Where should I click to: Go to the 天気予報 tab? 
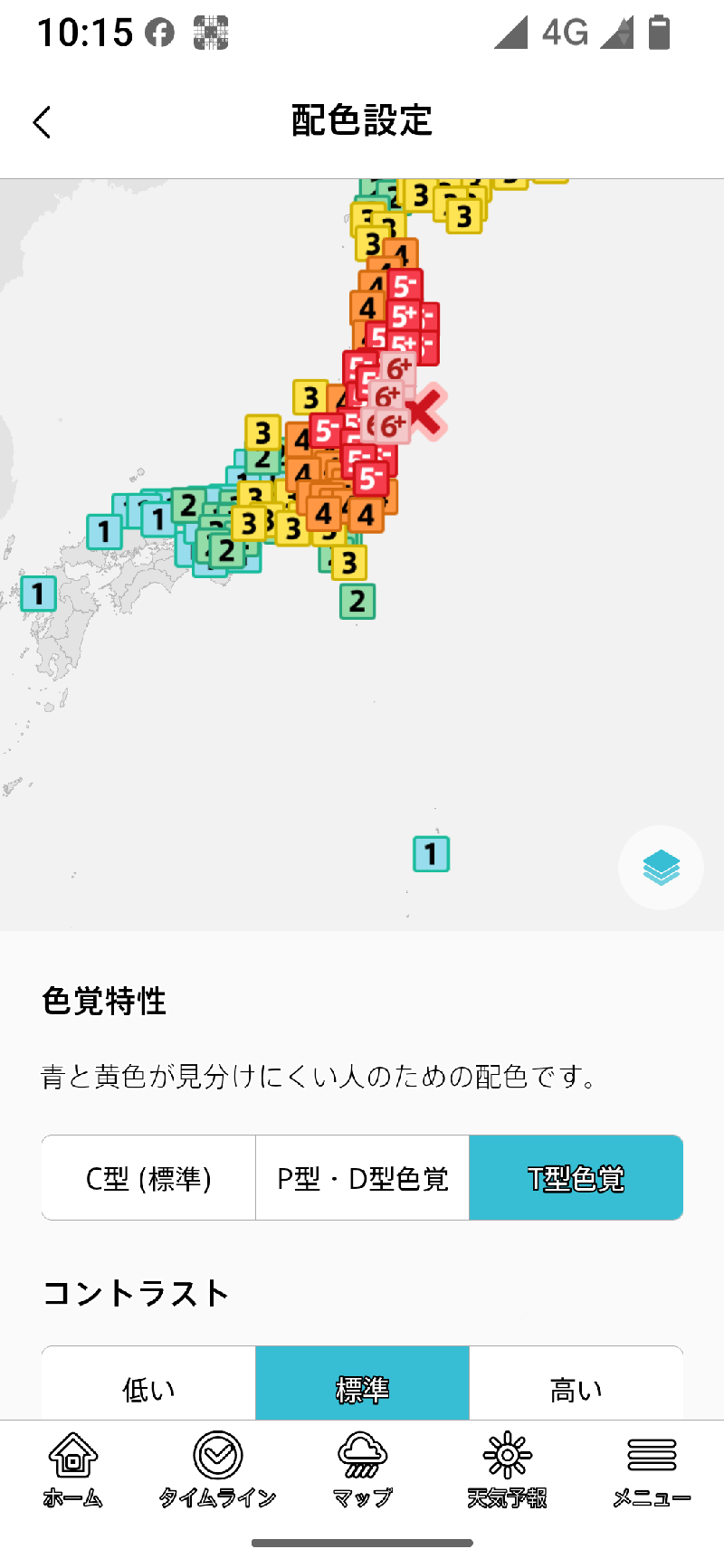coord(507,1470)
